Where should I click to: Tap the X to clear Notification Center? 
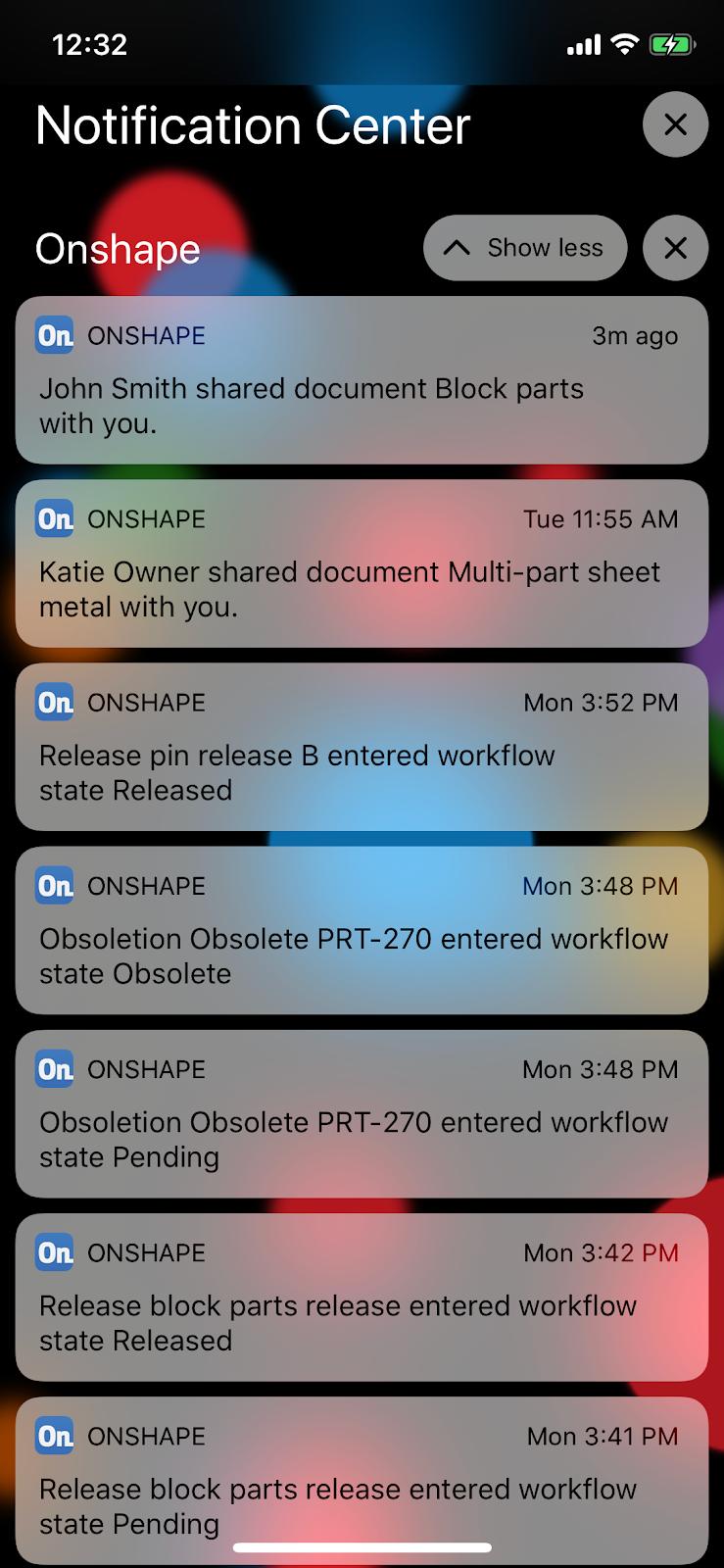coord(675,125)
